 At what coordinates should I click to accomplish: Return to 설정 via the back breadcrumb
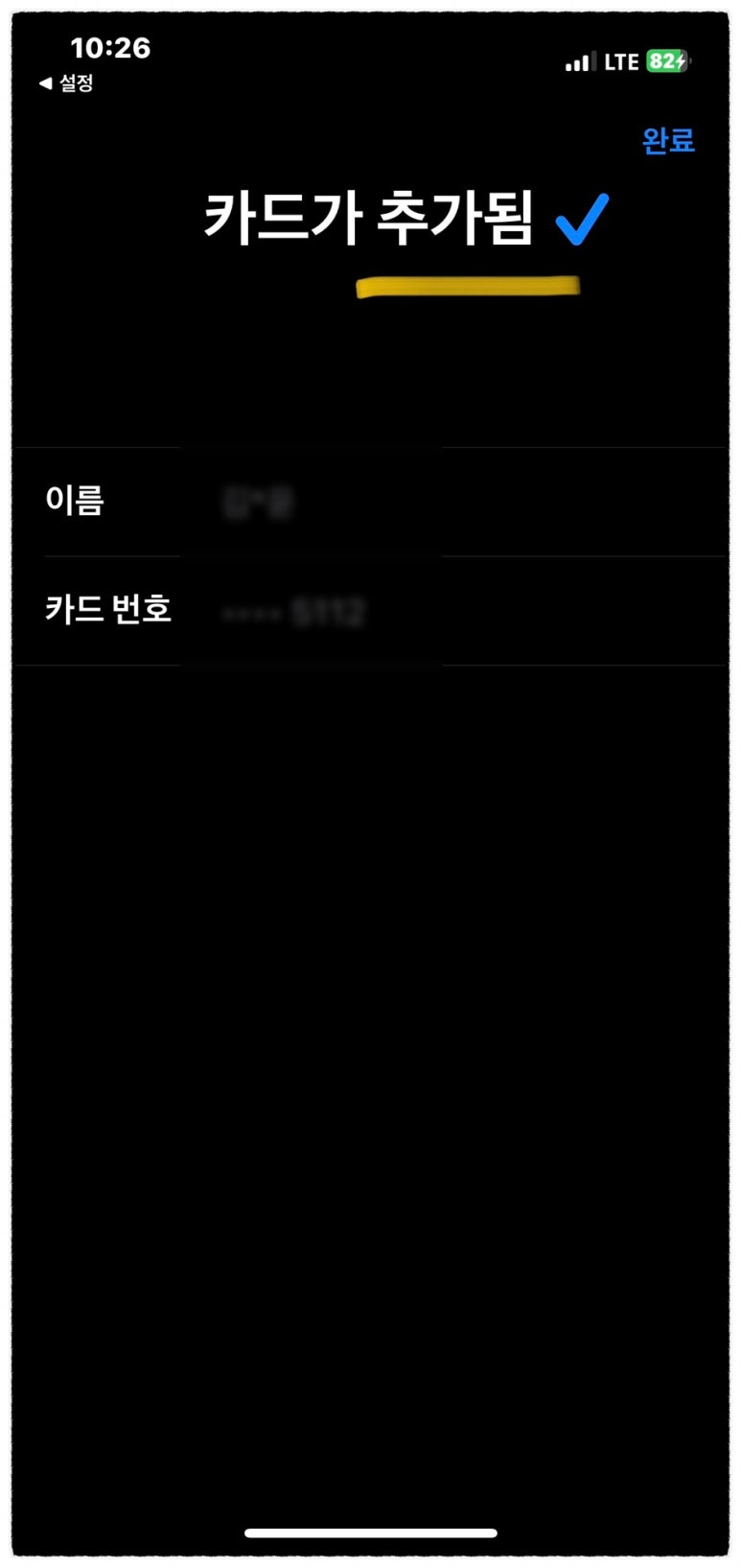click(66, 83)
